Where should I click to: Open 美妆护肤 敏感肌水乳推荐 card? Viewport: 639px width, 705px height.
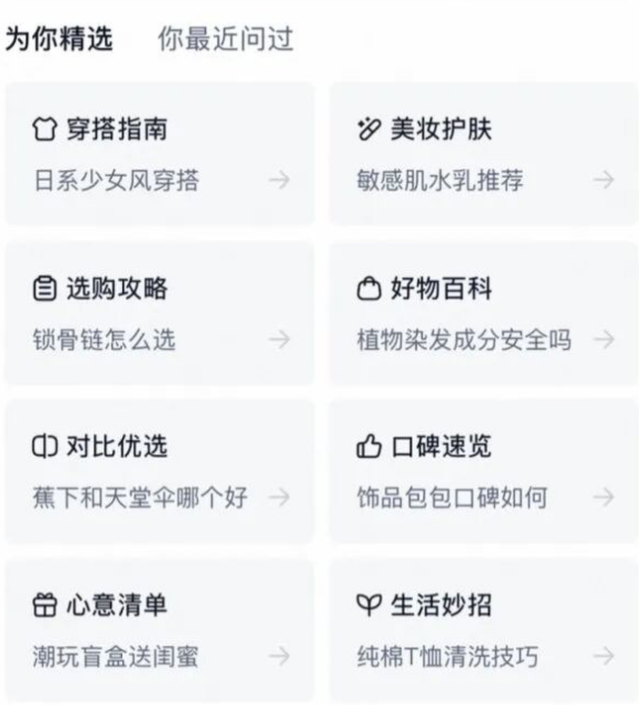pos(484,154)
